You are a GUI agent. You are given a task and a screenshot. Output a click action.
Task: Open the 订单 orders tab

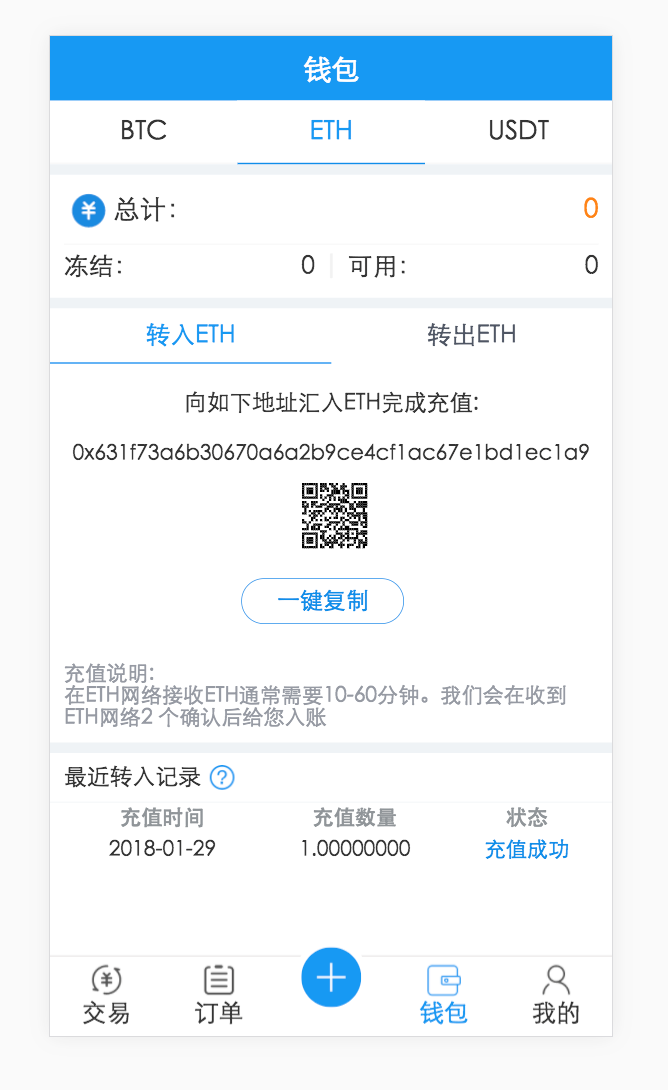click(218, 994)
